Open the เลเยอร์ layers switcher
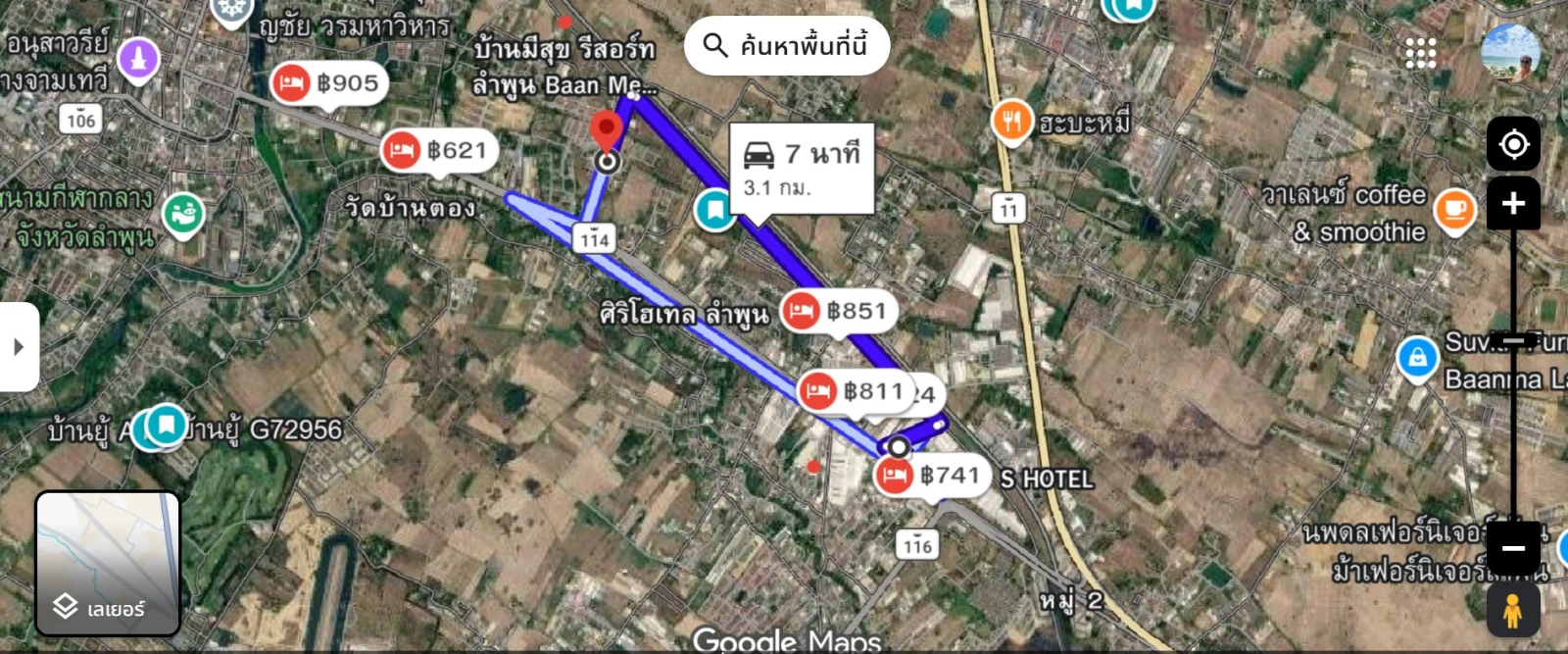The image size is (1568, 654). tap(108, 564)
